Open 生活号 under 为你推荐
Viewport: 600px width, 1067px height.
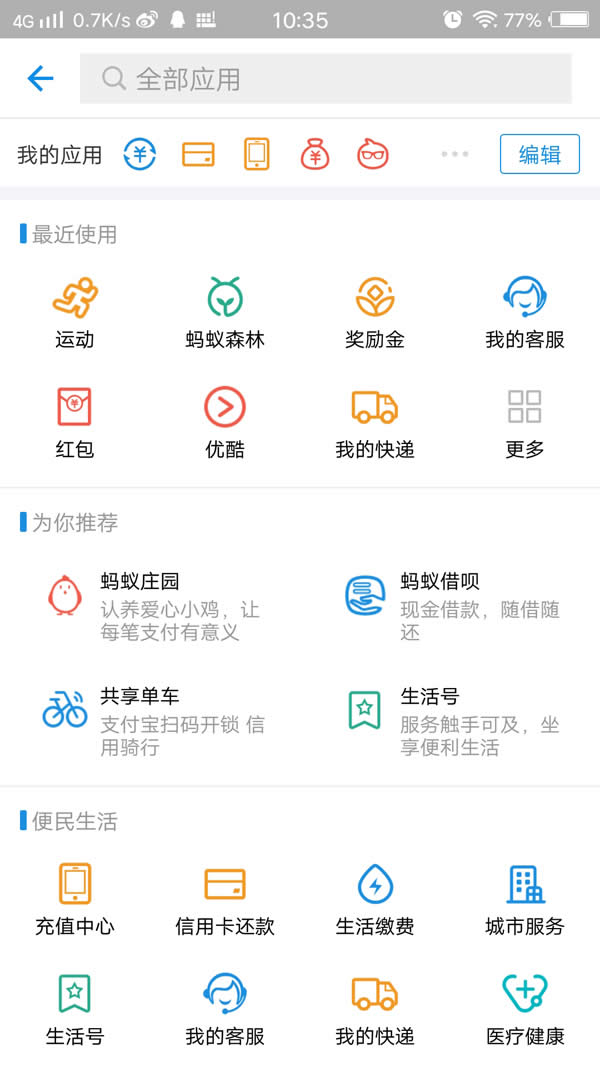pos(450,720)
